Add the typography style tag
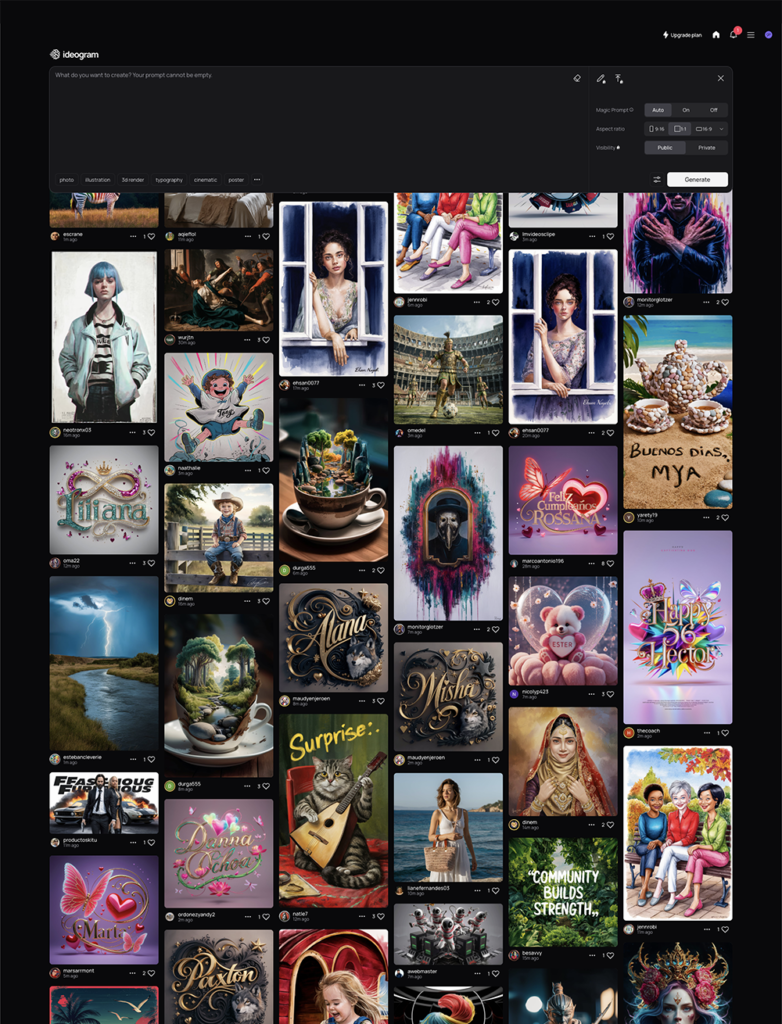782x1024 pixels. 169,180
